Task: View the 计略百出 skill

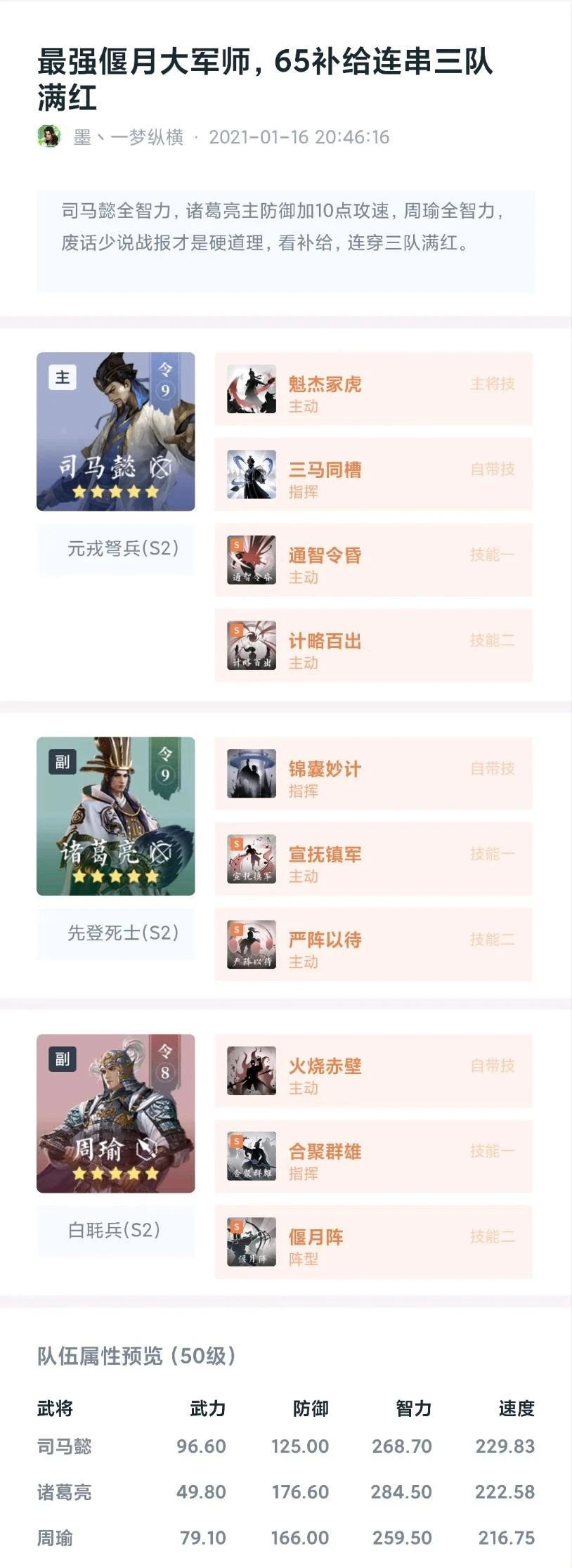Action: pos(373,646)
